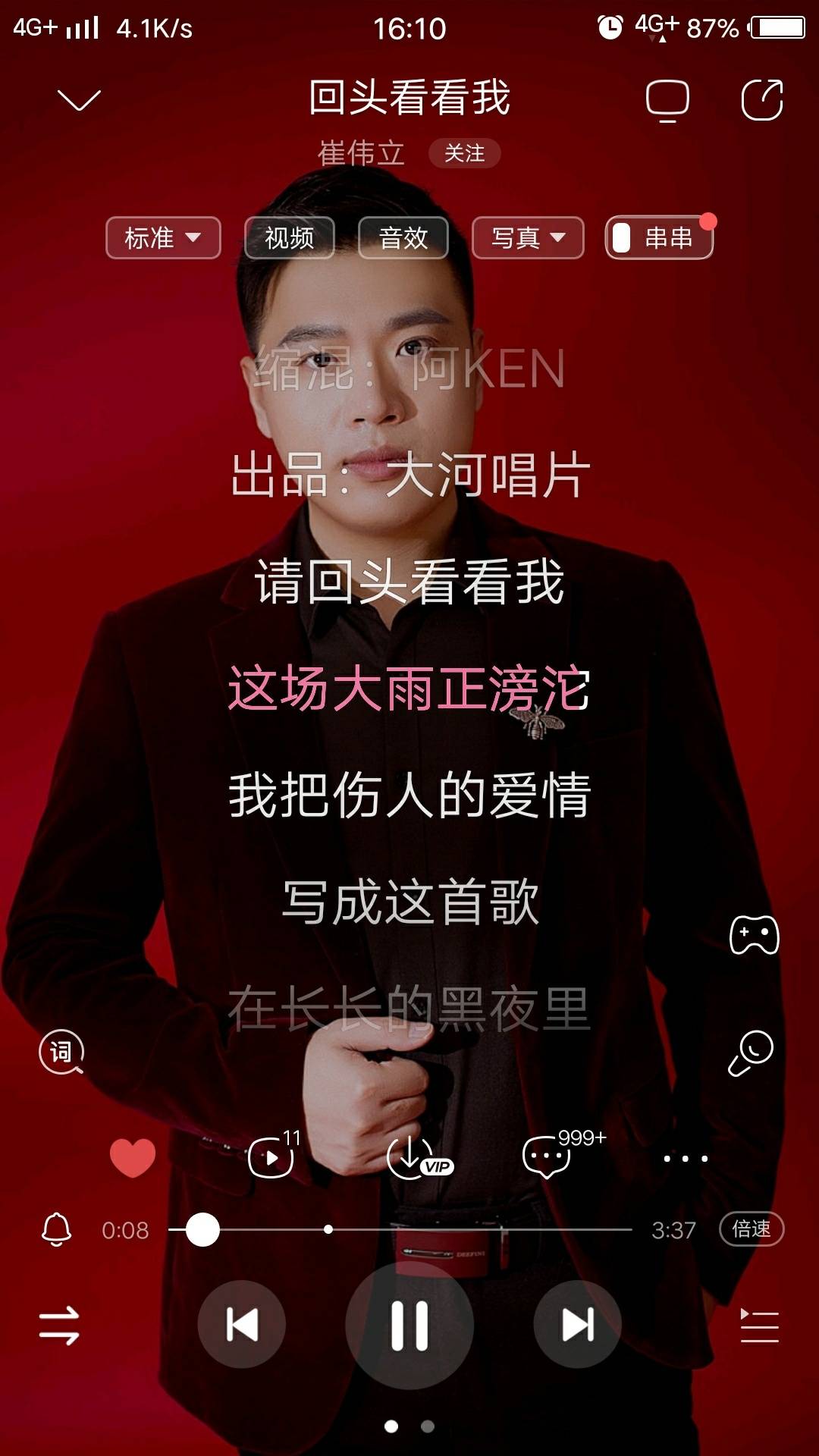
Task: Open the 串串 feature
Action: pyautogui.click(x=659, y=238)
